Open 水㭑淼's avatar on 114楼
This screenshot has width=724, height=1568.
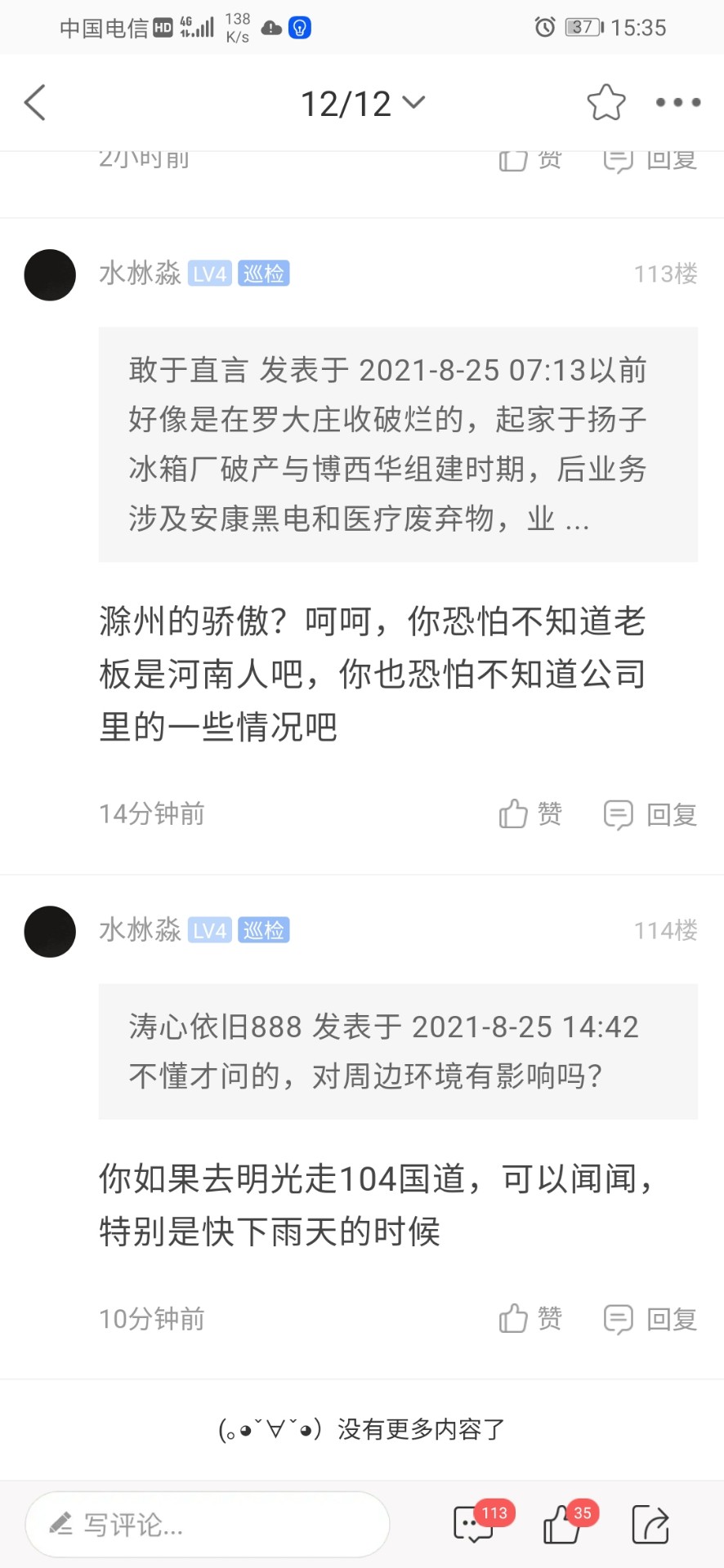pyautogui.click(x=50, y=932)
